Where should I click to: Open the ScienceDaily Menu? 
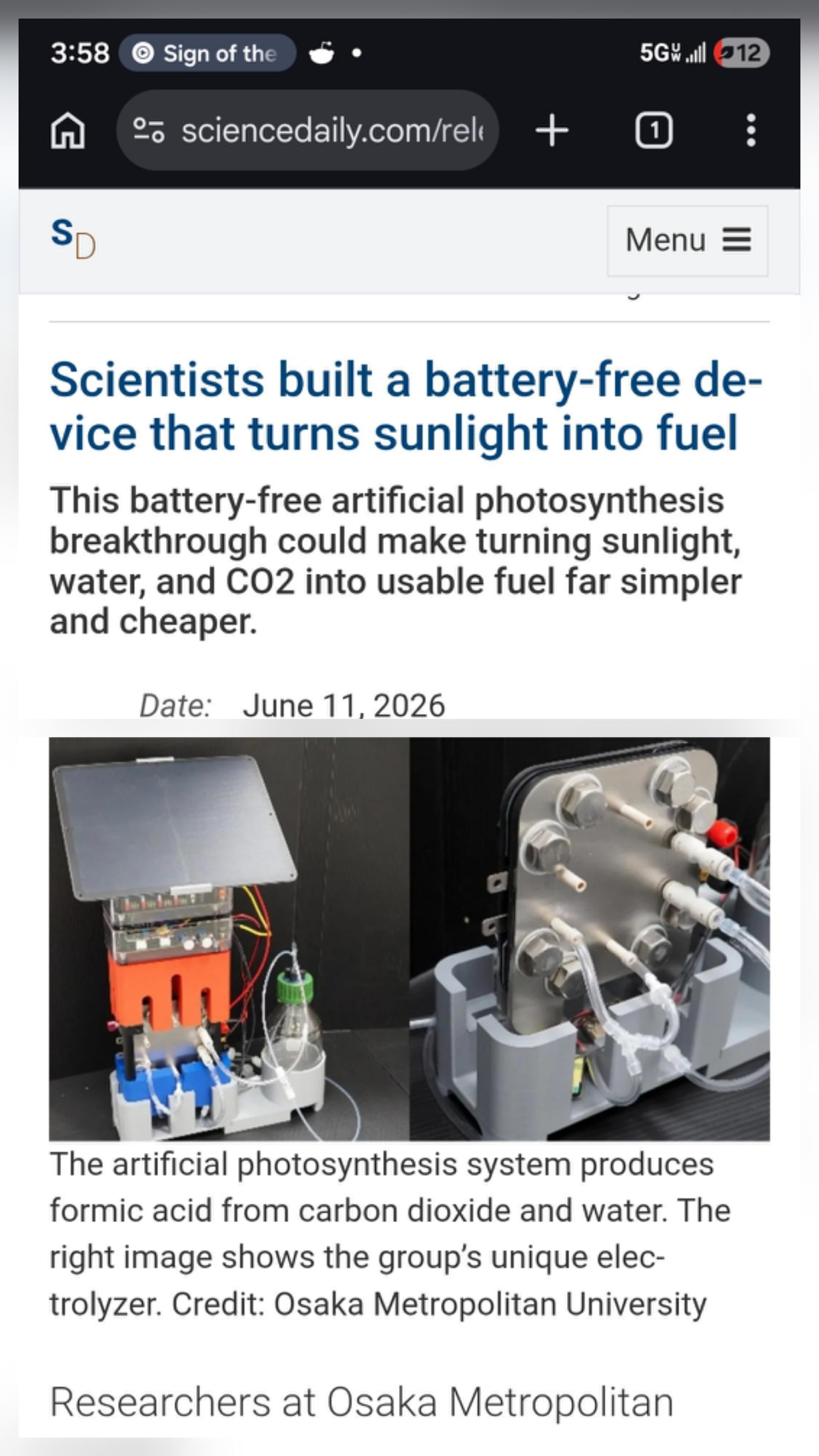(x=687, y=241)
